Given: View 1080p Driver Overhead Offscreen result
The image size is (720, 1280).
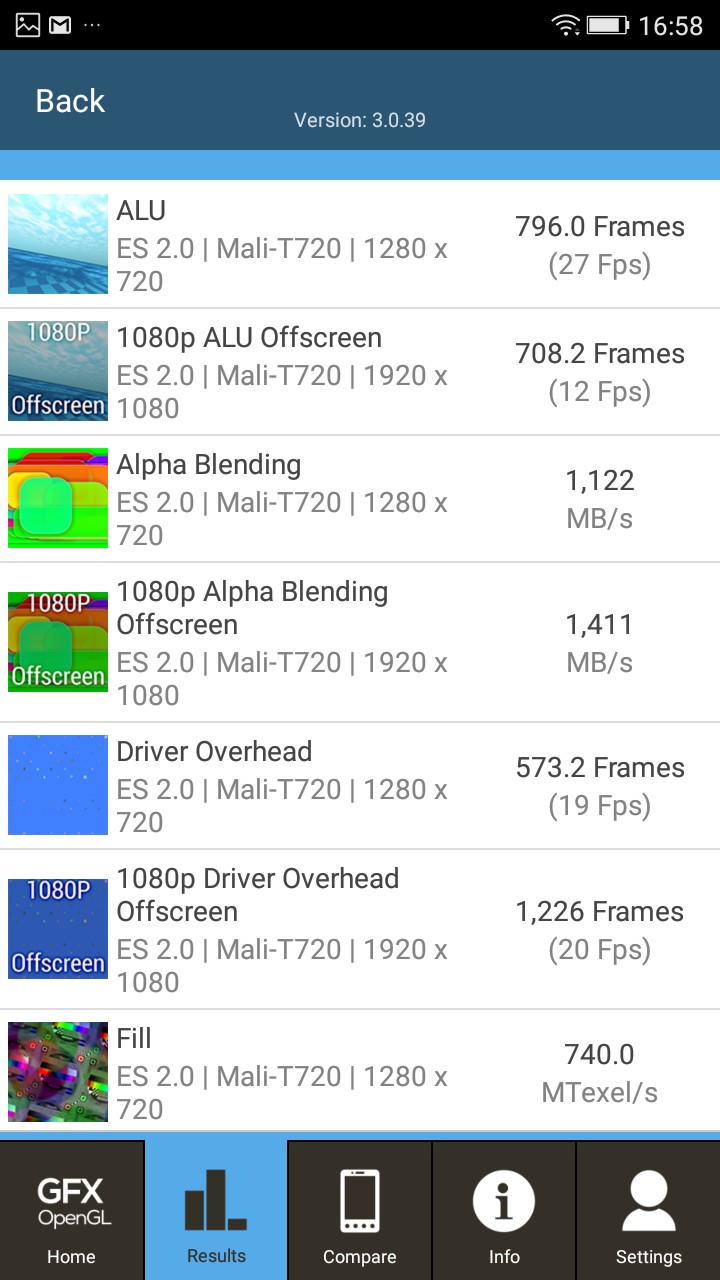Looking at the screenshot, I should pos(360,929).
